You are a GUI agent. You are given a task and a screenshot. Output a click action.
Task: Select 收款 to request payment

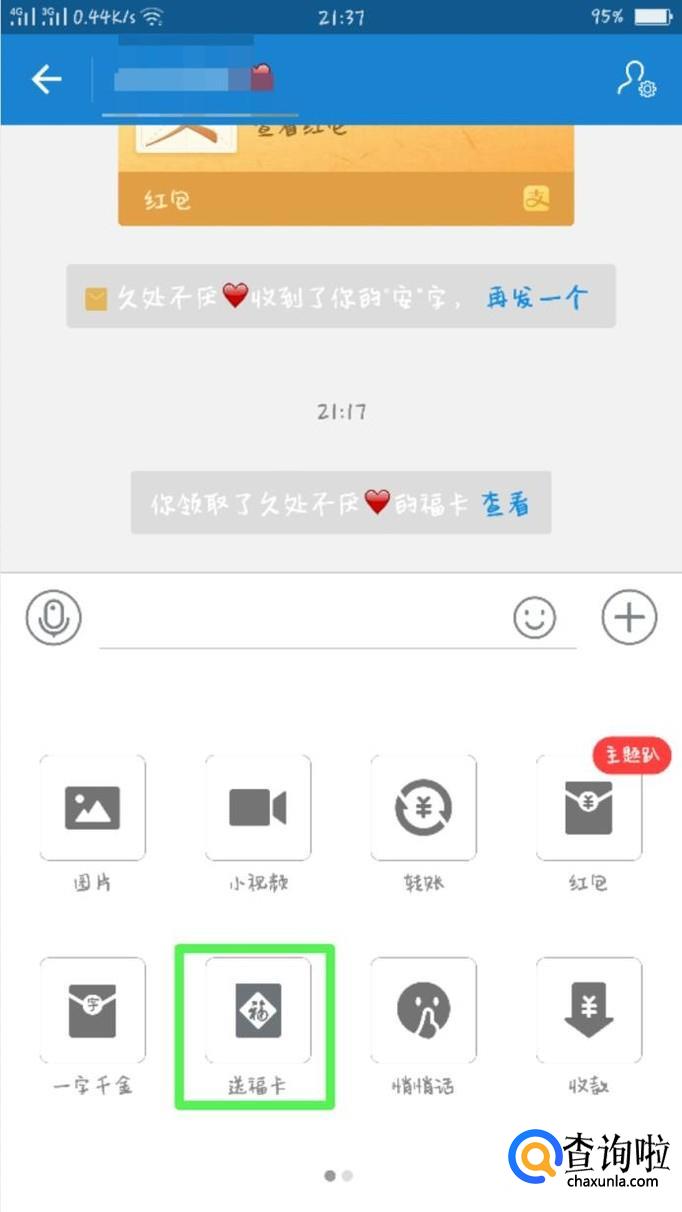click(x=589, y=1011)
